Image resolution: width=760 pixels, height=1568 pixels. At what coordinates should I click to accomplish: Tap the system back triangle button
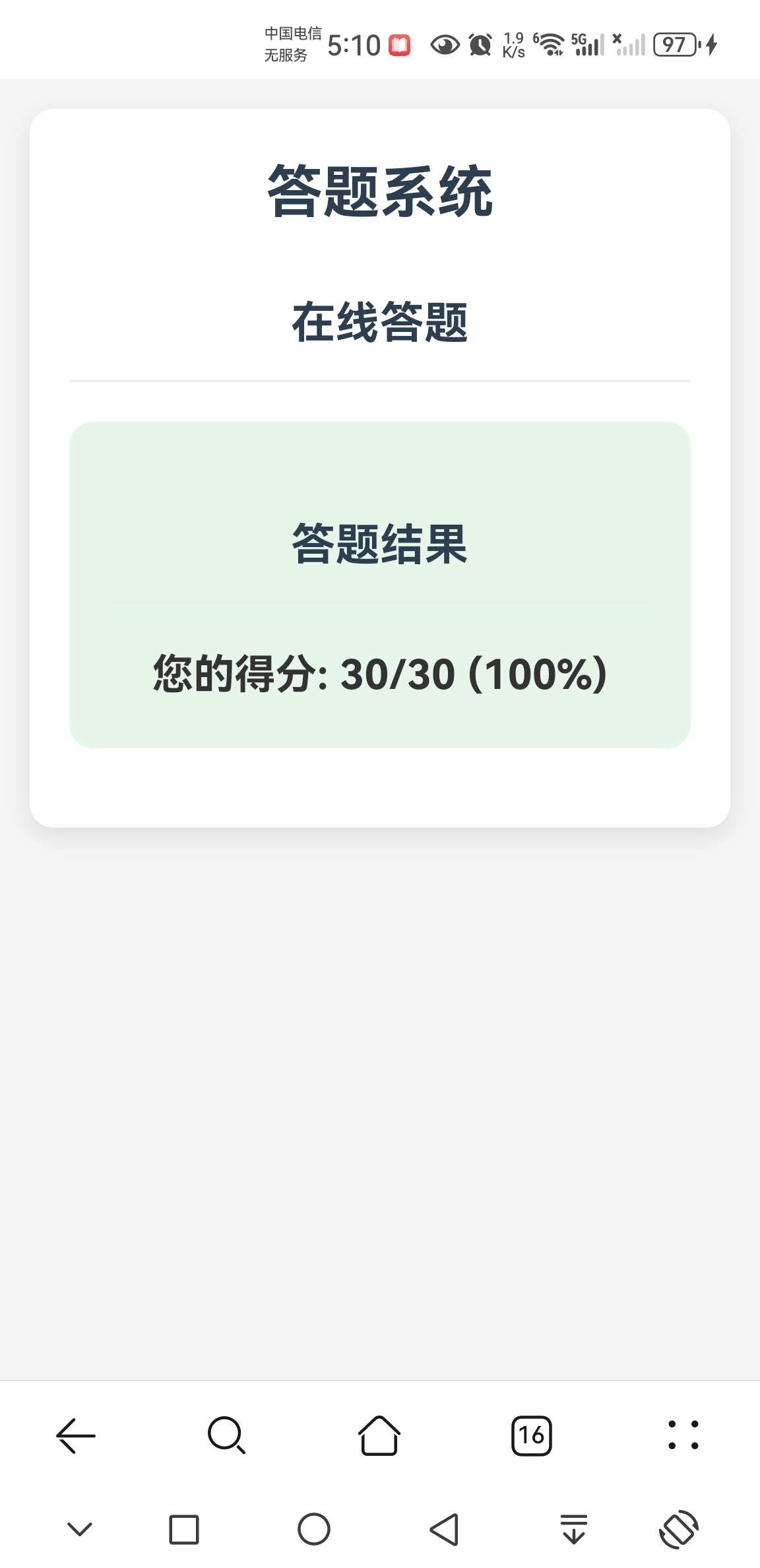pyautogui.click(x=444, y=1529)
